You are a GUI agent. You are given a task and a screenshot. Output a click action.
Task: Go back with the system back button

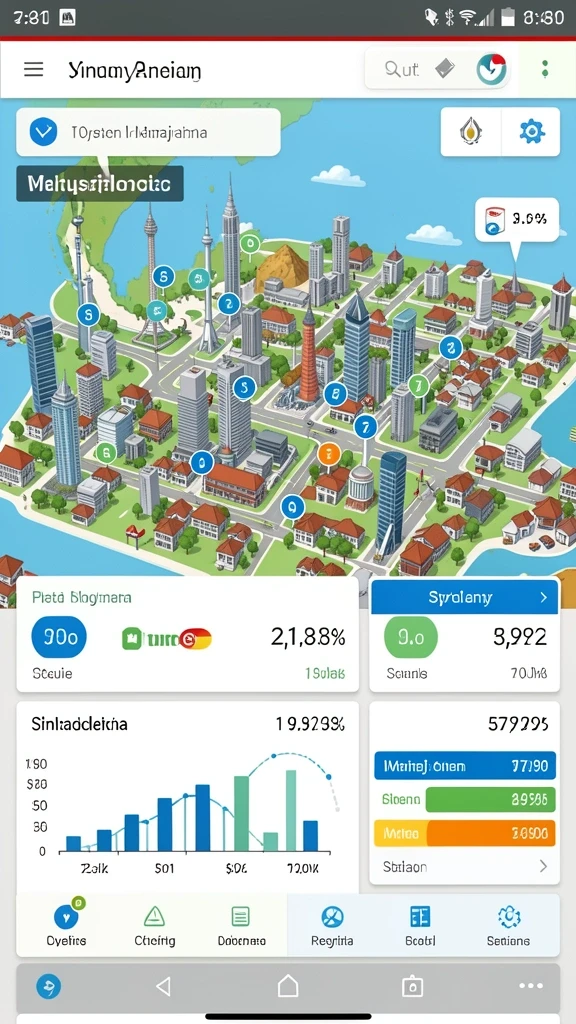(164, 986)
